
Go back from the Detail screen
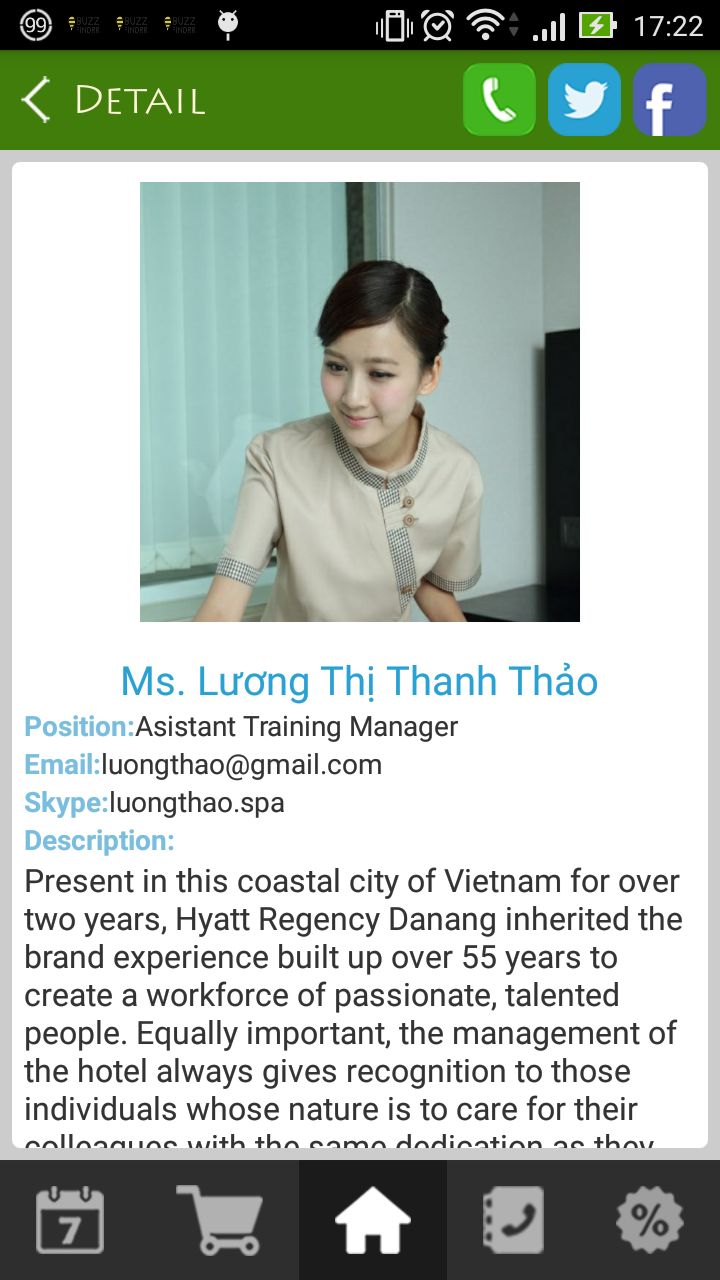point(36,100)
